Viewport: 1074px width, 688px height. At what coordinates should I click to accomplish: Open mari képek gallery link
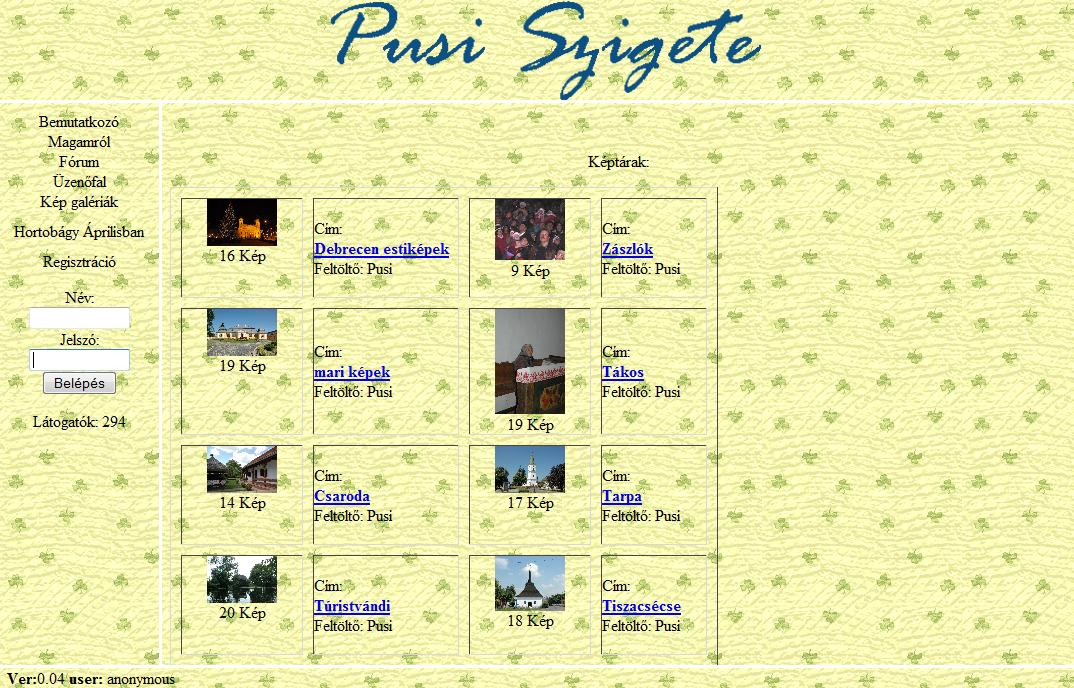[x=351, y=372]
